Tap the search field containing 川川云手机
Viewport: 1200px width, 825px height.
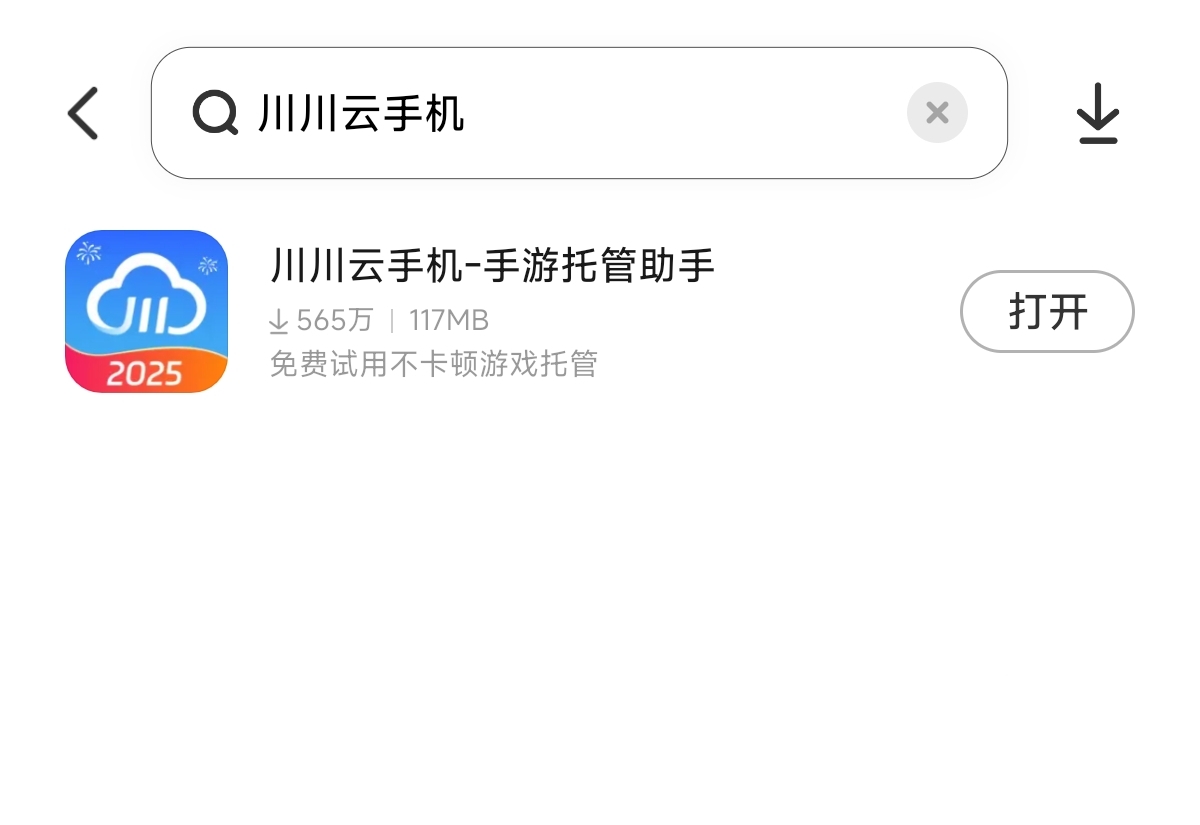(560, 113)
